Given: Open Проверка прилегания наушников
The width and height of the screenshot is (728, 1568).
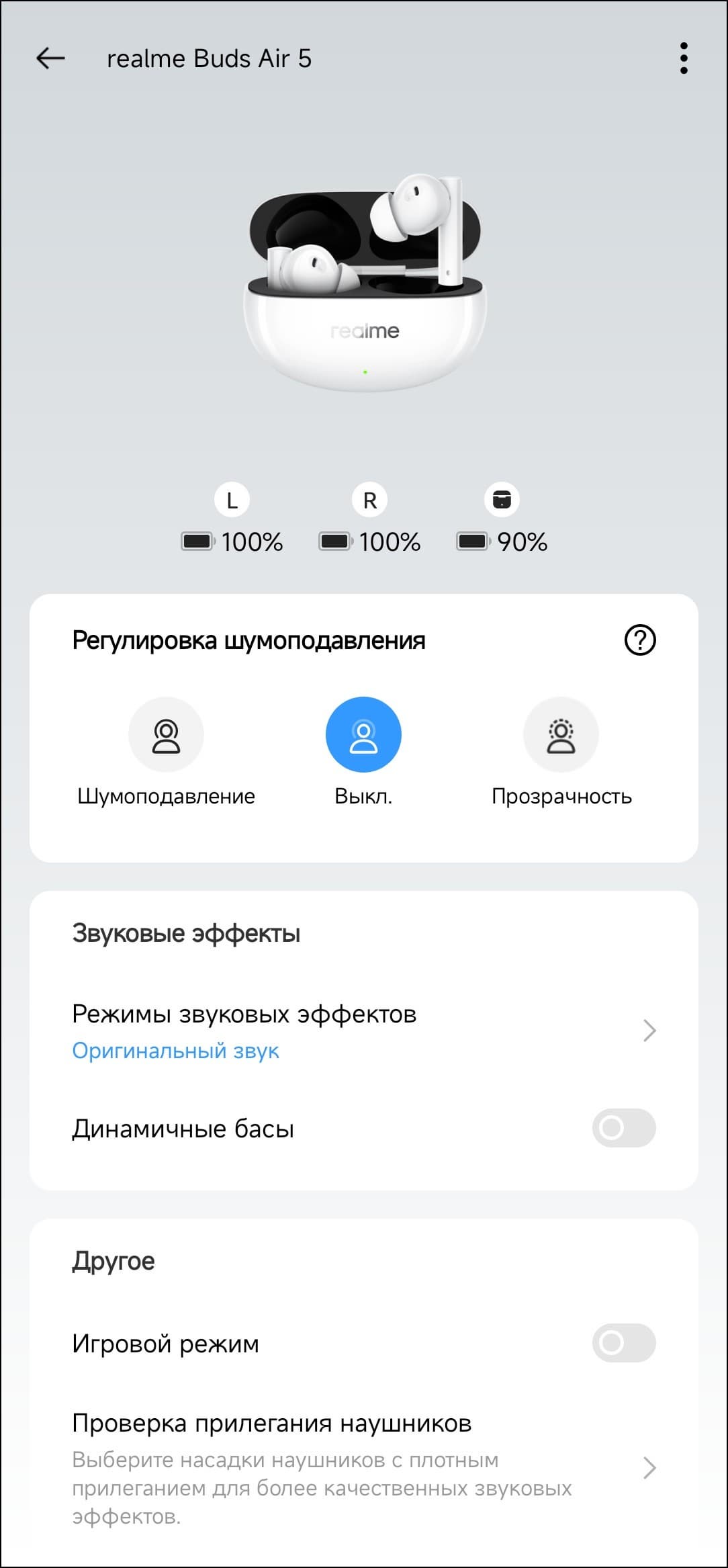Looking at the screenshot, I should point(363,1468).
